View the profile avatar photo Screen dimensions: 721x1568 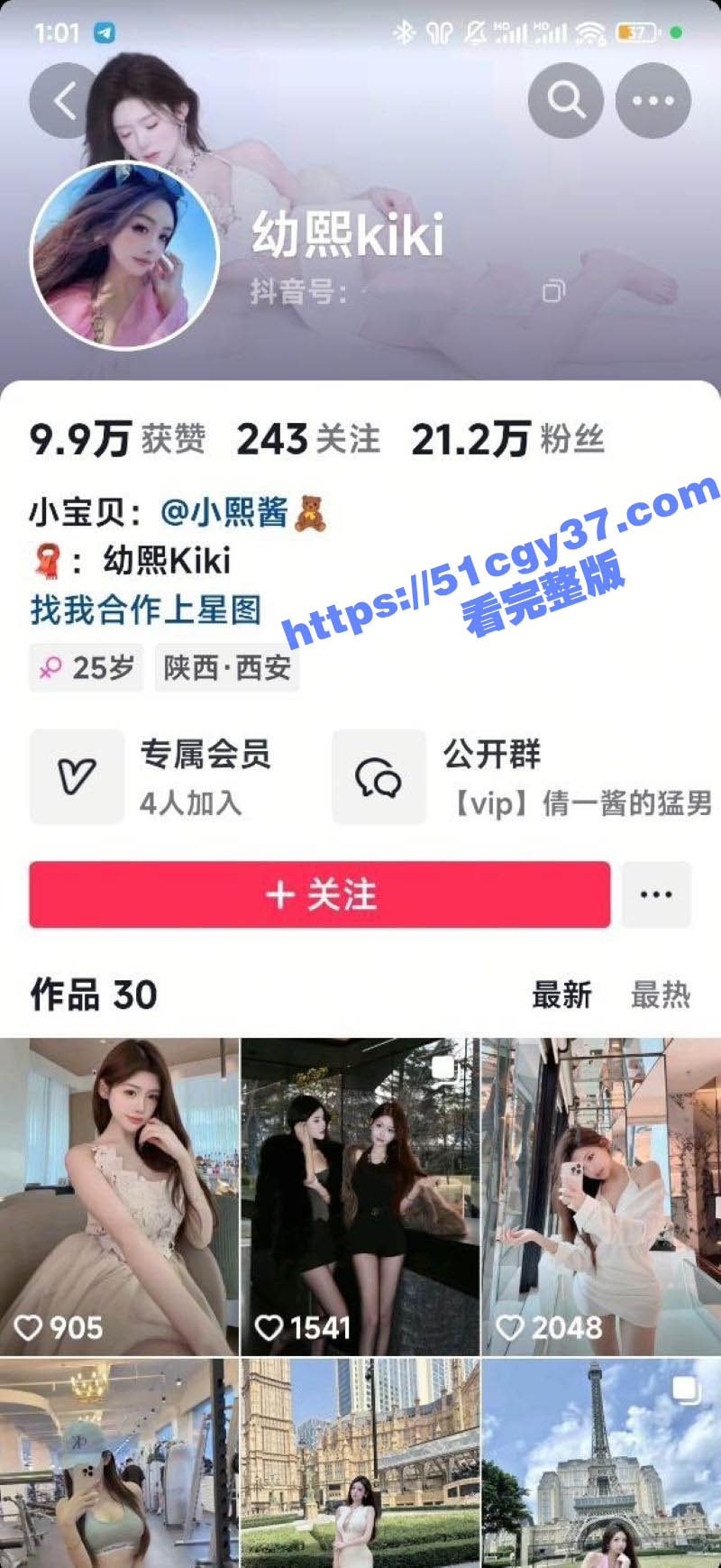124,255
